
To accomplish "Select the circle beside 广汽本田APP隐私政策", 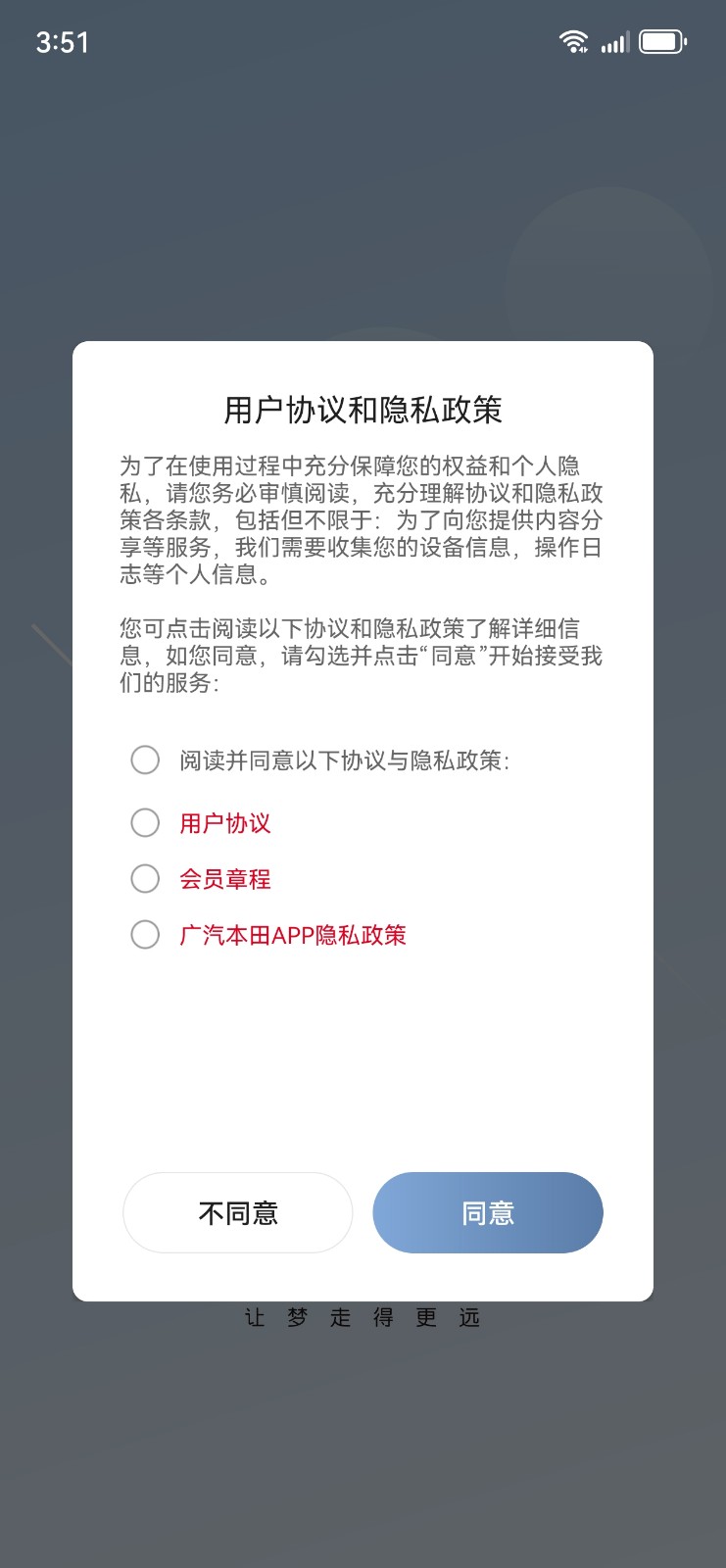I will click(x=145, y=934).
